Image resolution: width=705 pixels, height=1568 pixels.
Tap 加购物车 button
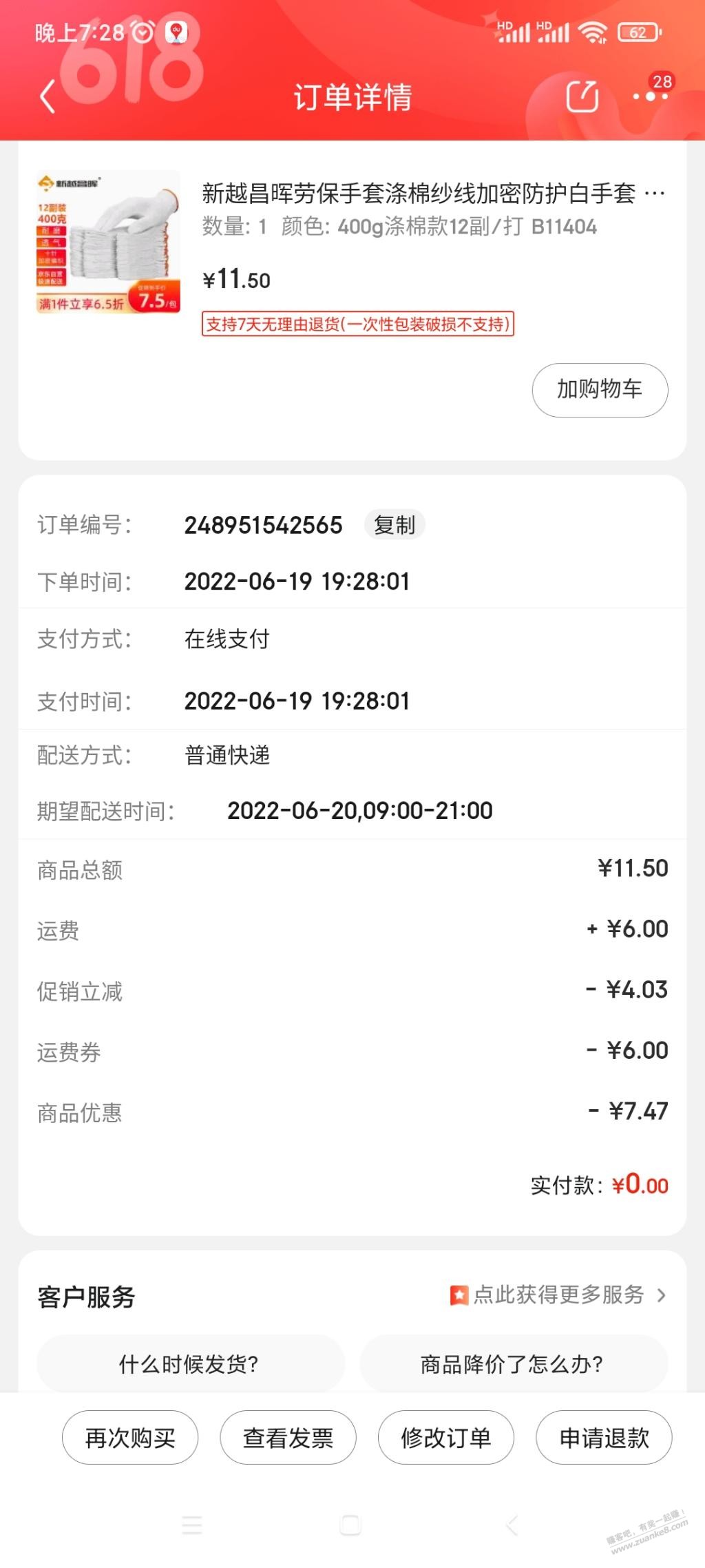(600, 390)
